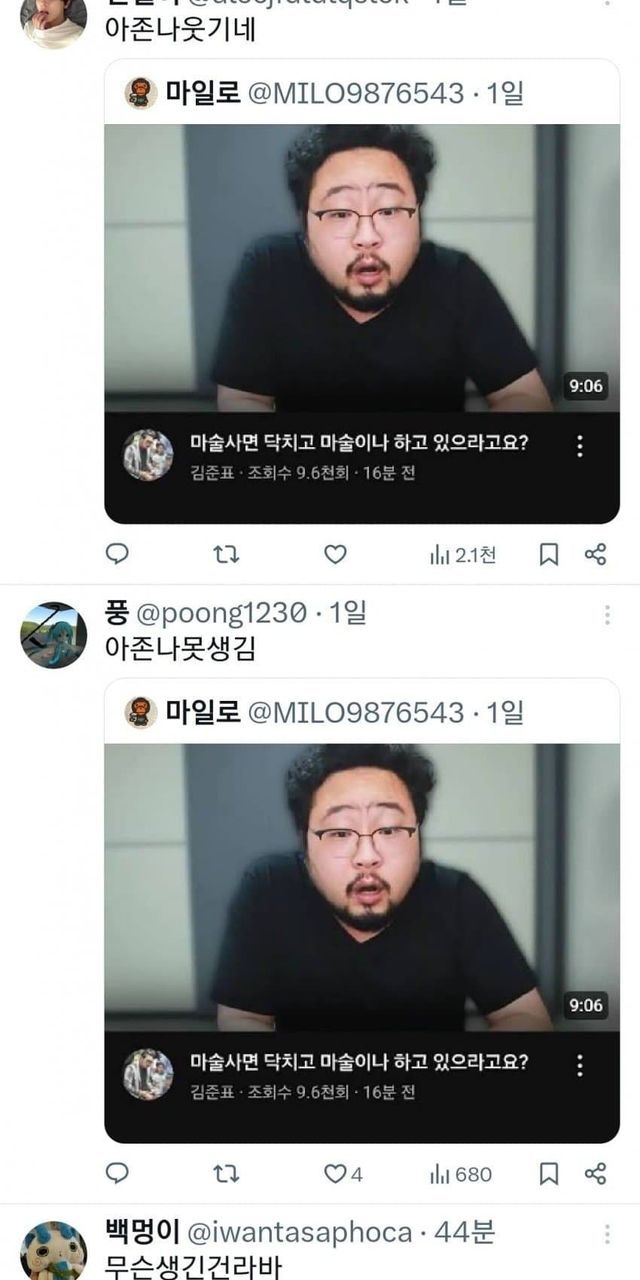Reply to the 아존나웃기네 post

point(117,554)
